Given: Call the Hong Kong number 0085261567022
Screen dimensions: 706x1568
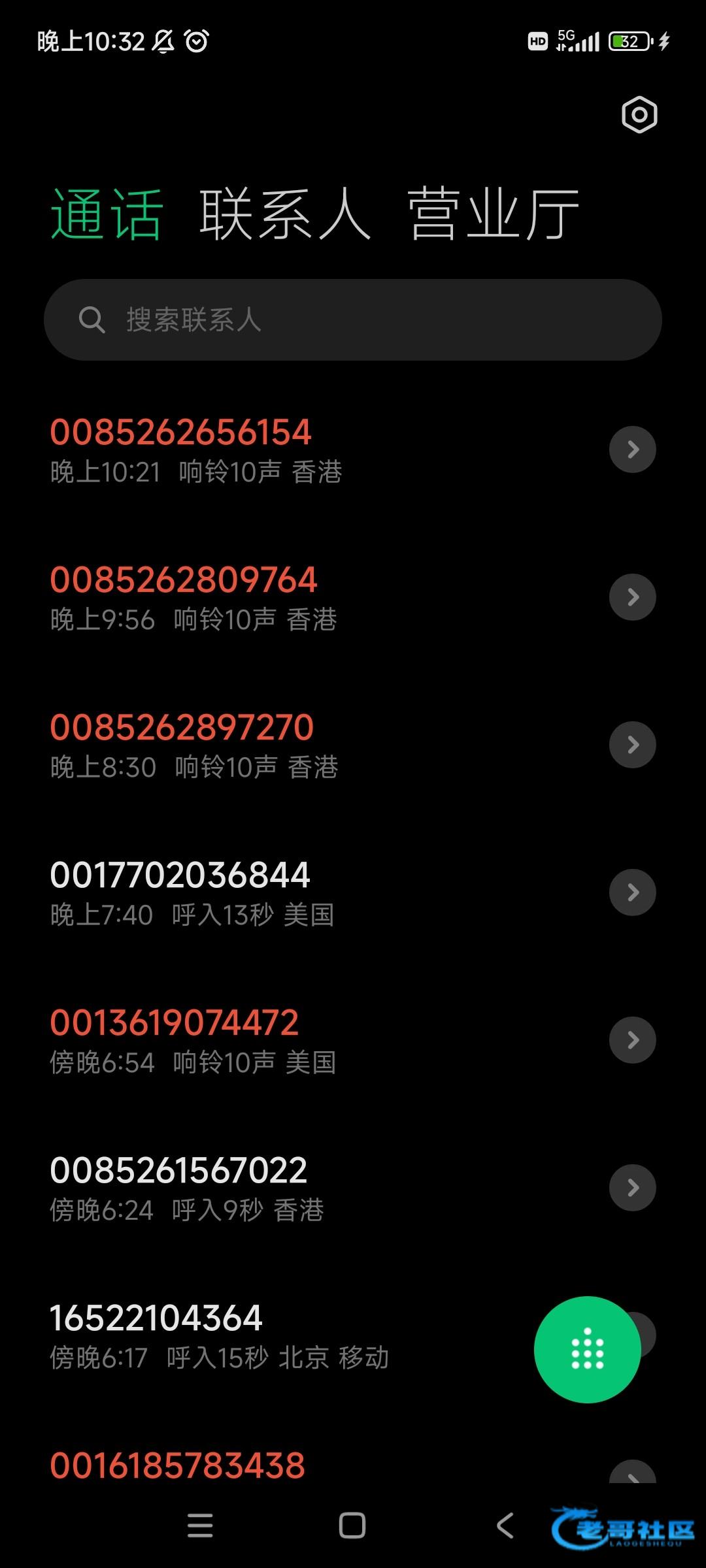Looking at the screenshot, I should click(196, 1188).
